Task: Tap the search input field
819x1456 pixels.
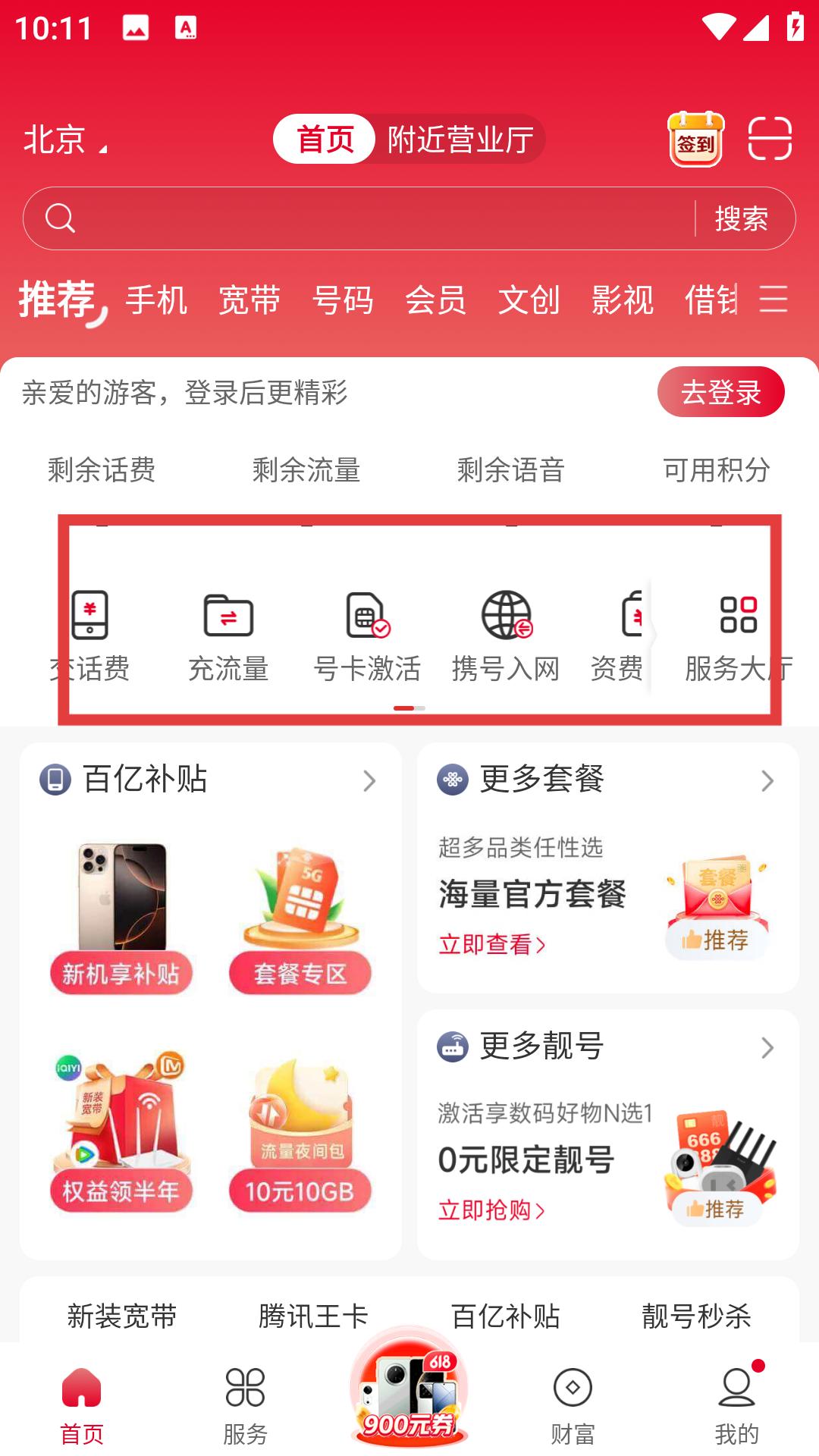Action: coord(364,218)
